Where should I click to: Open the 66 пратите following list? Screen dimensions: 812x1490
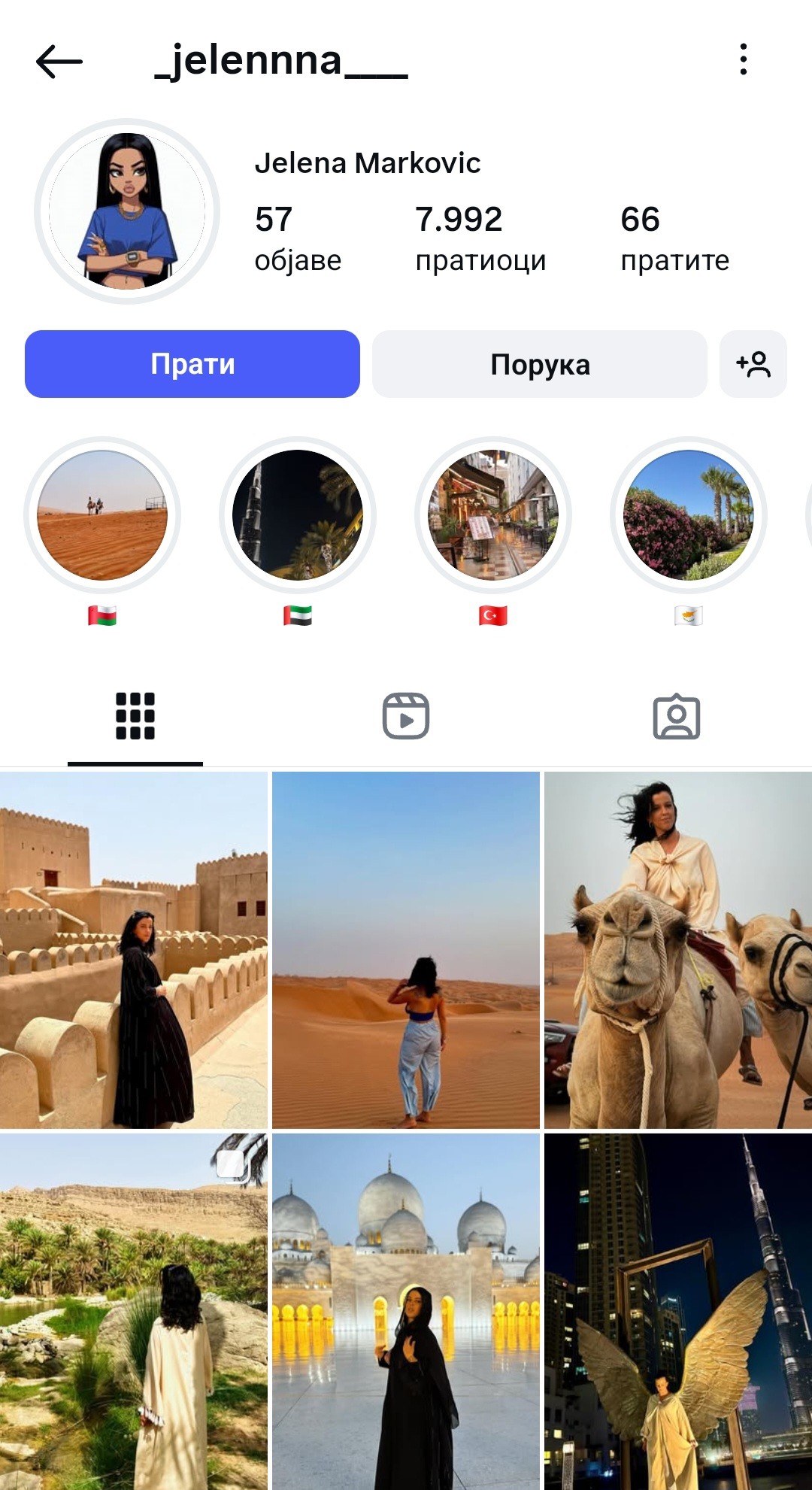[674, 238]
